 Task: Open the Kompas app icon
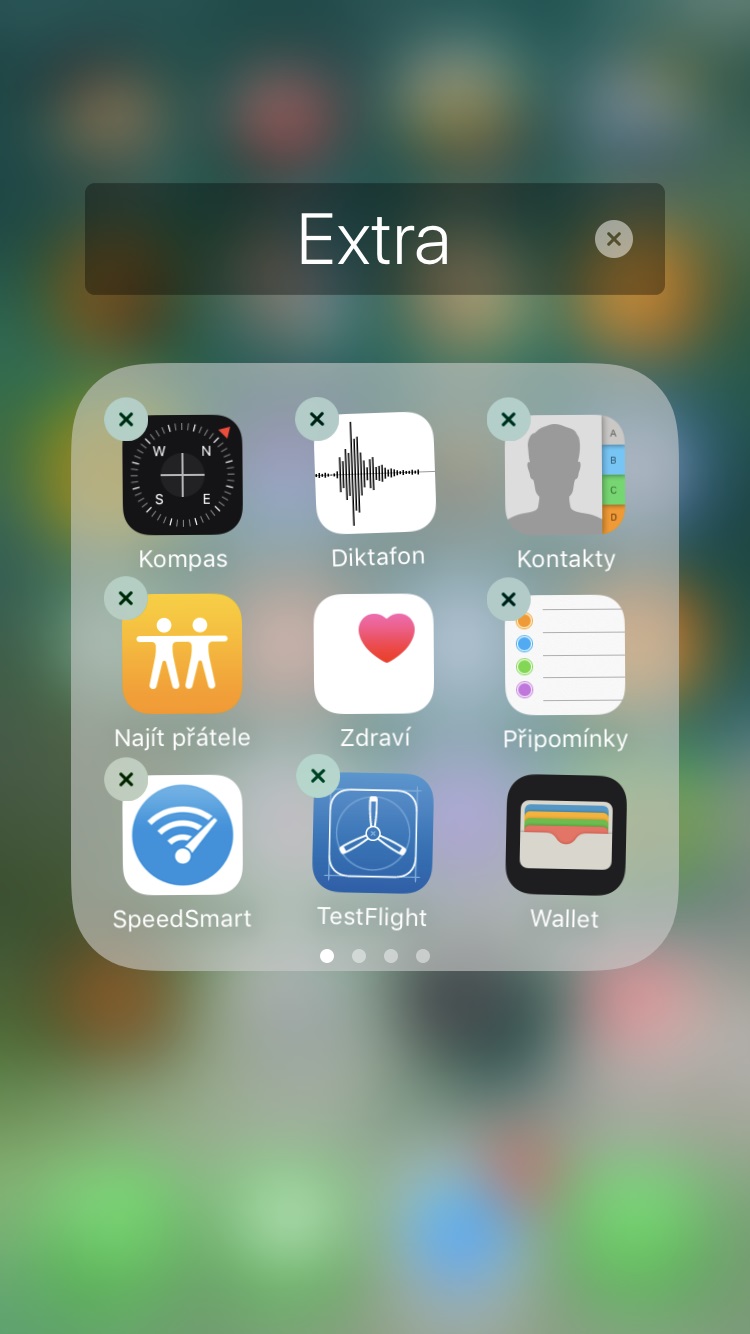[x=183, y=475]
